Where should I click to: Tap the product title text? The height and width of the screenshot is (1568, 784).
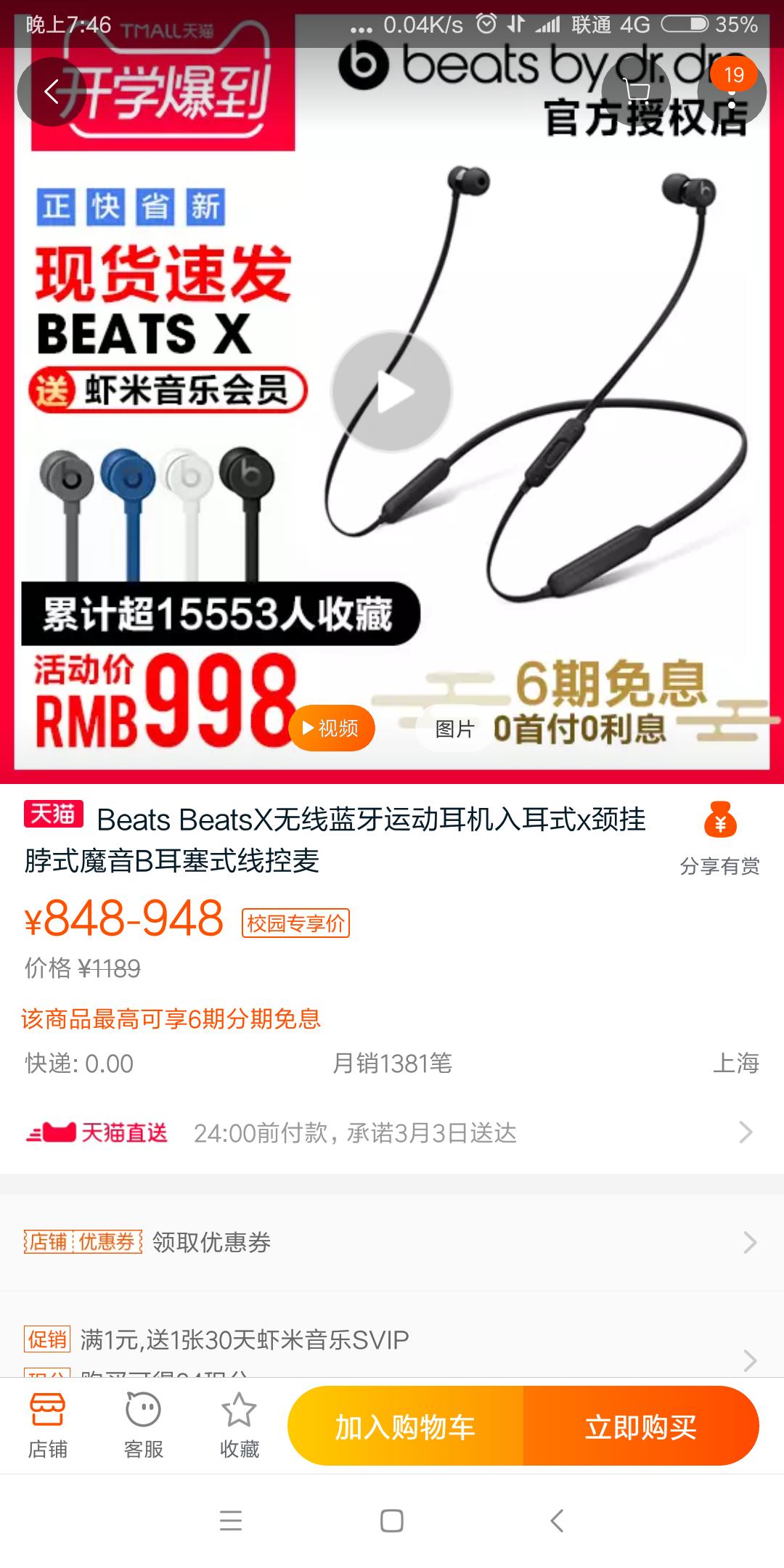(363, 838)
